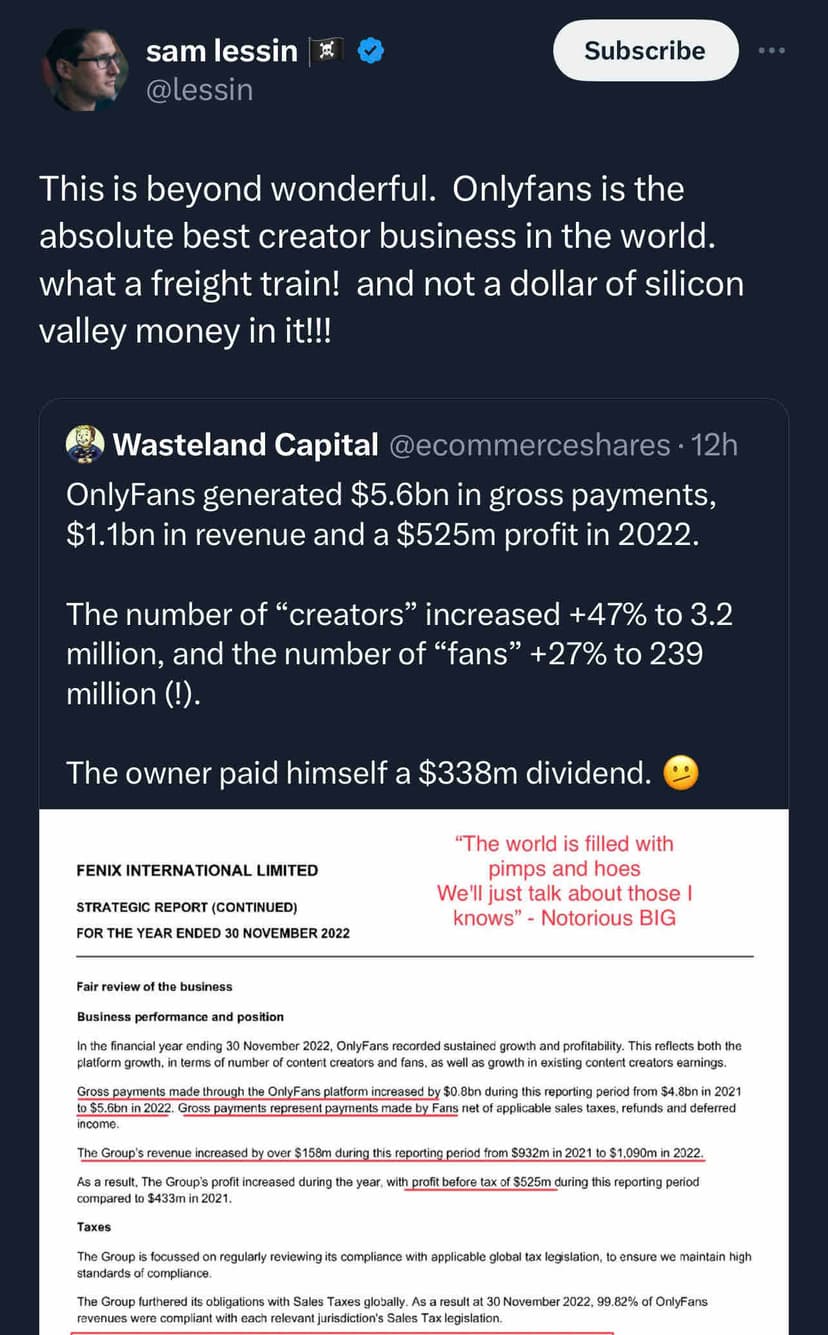Image resolution: width=828 pixels, height=1335 pixels.
Task: Click the thinking-face emoji ending the quoted tweet
Action: 679,772
